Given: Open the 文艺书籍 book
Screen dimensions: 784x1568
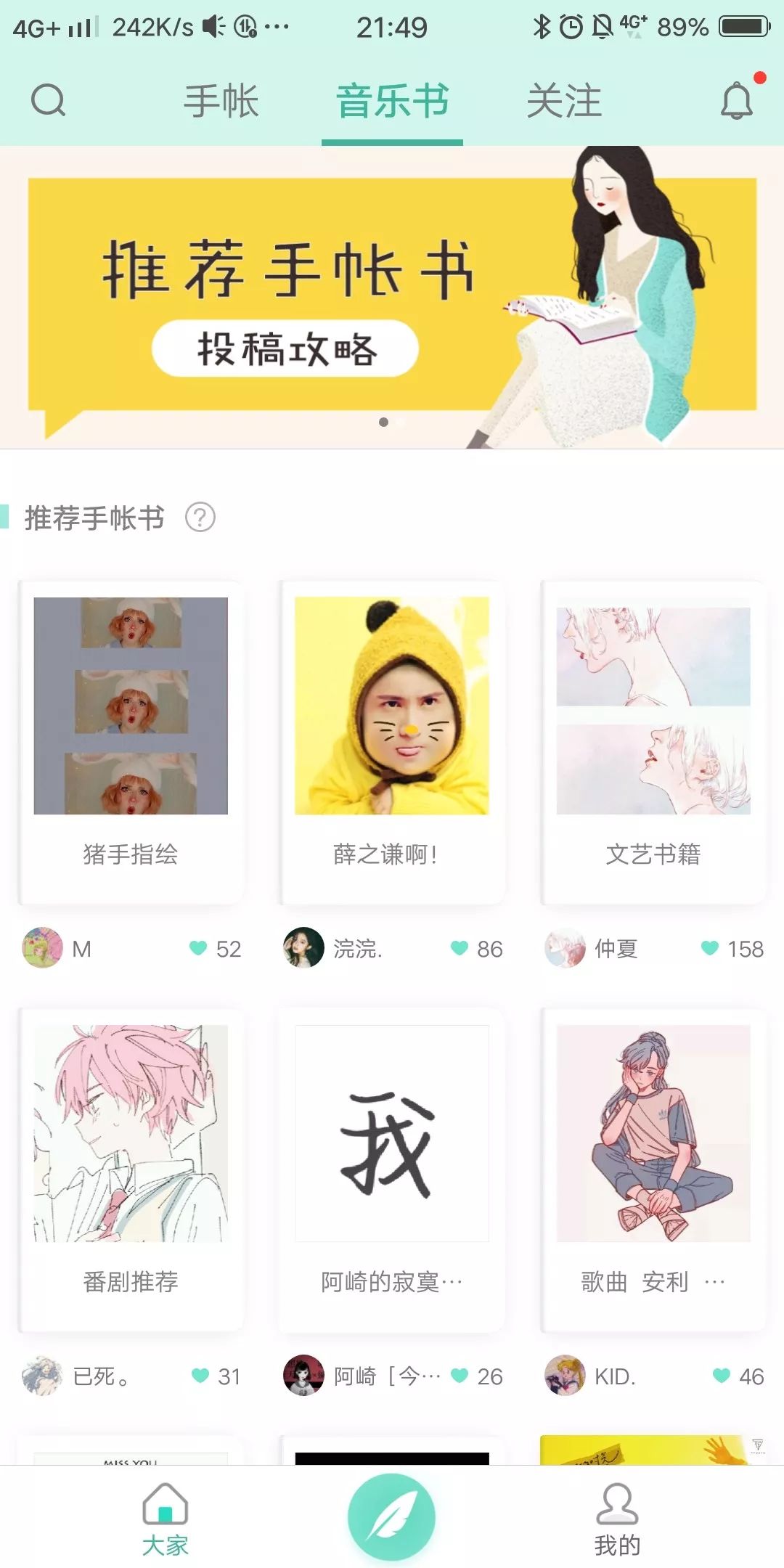Looking at the screenshot, I should (x=653, y=740).
